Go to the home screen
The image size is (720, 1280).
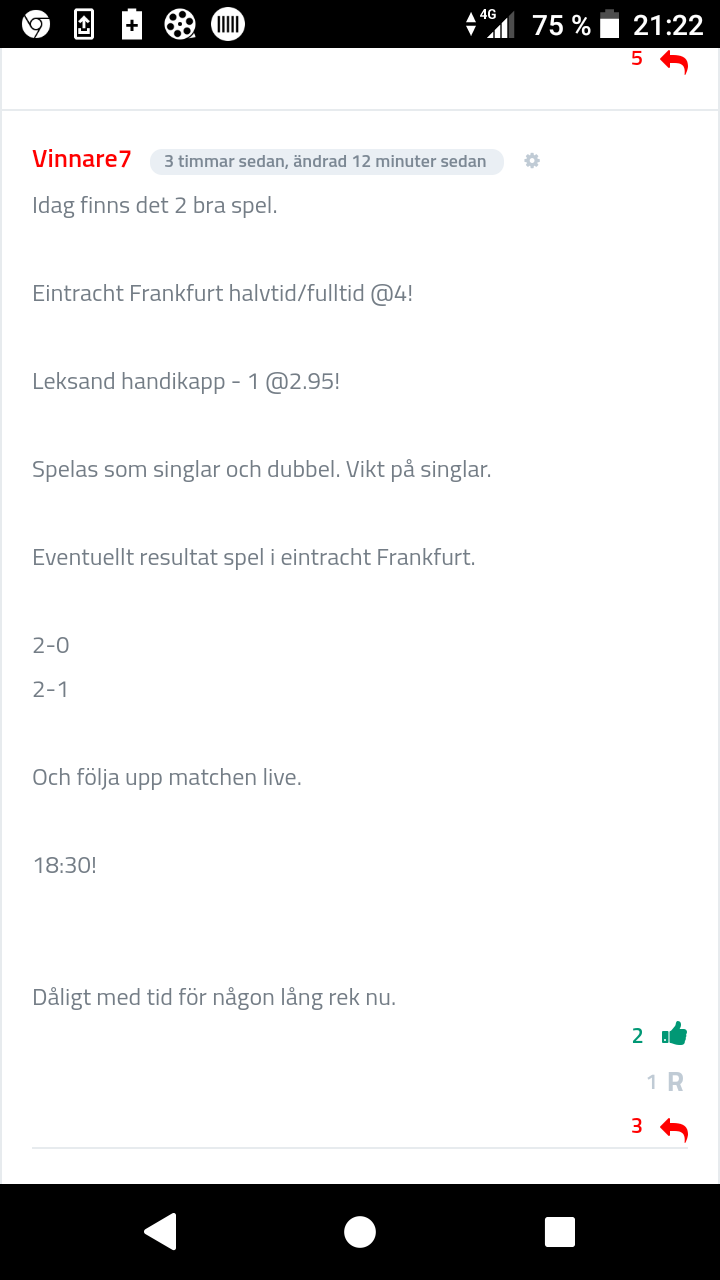click(x=360, y=1232)
